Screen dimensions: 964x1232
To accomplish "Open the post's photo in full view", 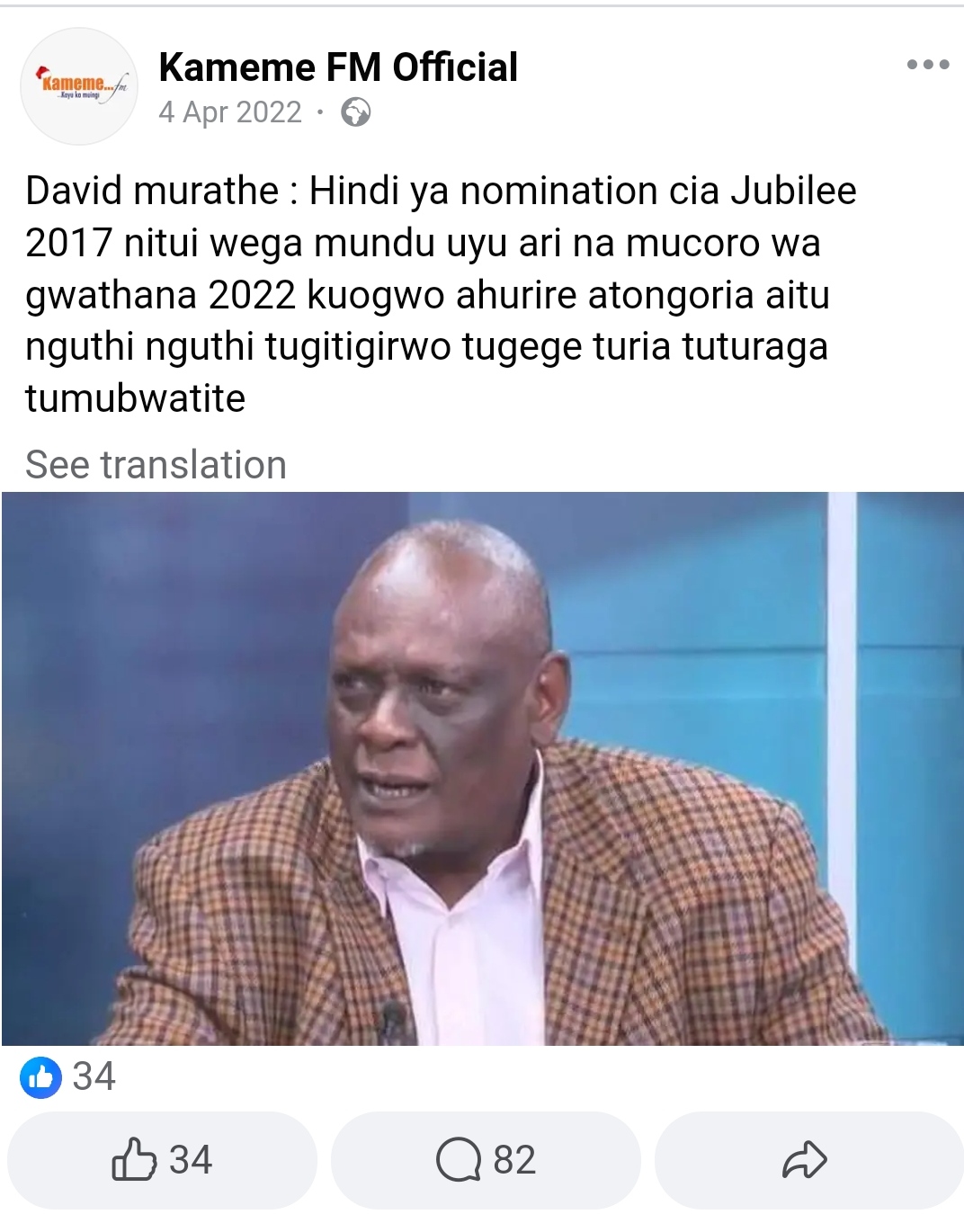I will pyautogui.click(x=482, y=768).
